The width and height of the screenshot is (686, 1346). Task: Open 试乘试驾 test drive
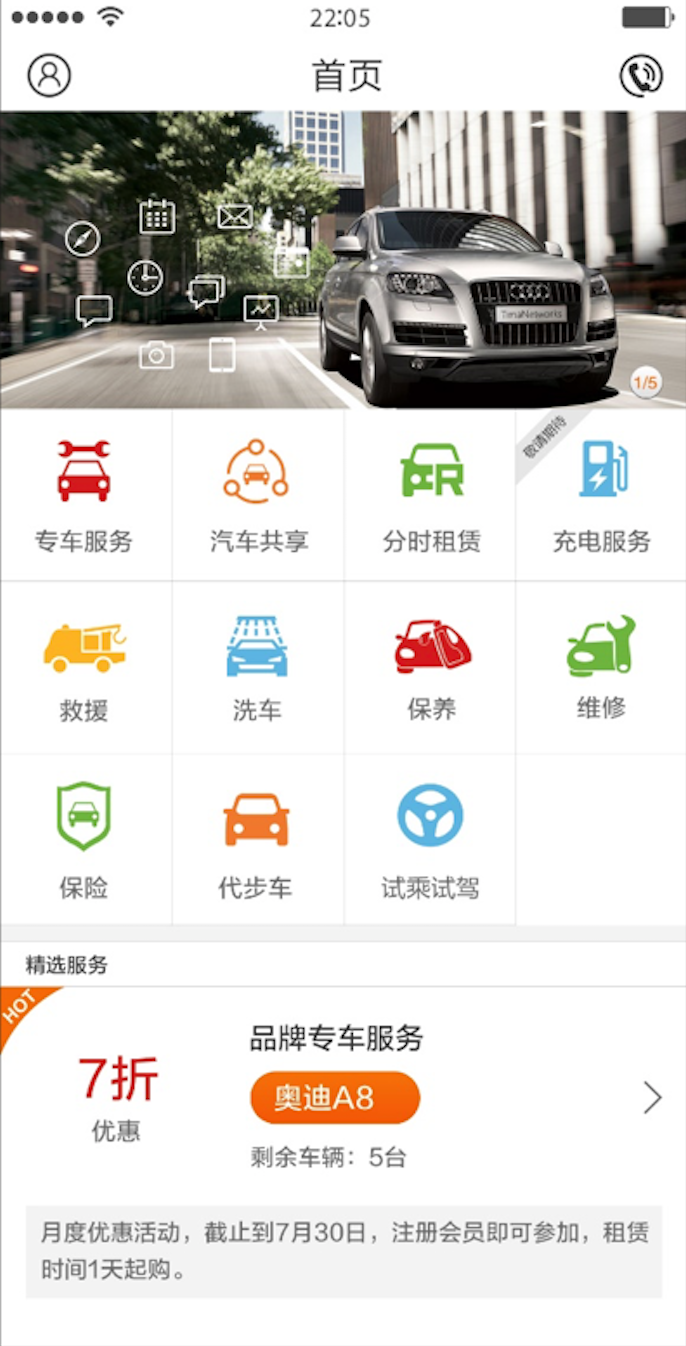point(430,840)
